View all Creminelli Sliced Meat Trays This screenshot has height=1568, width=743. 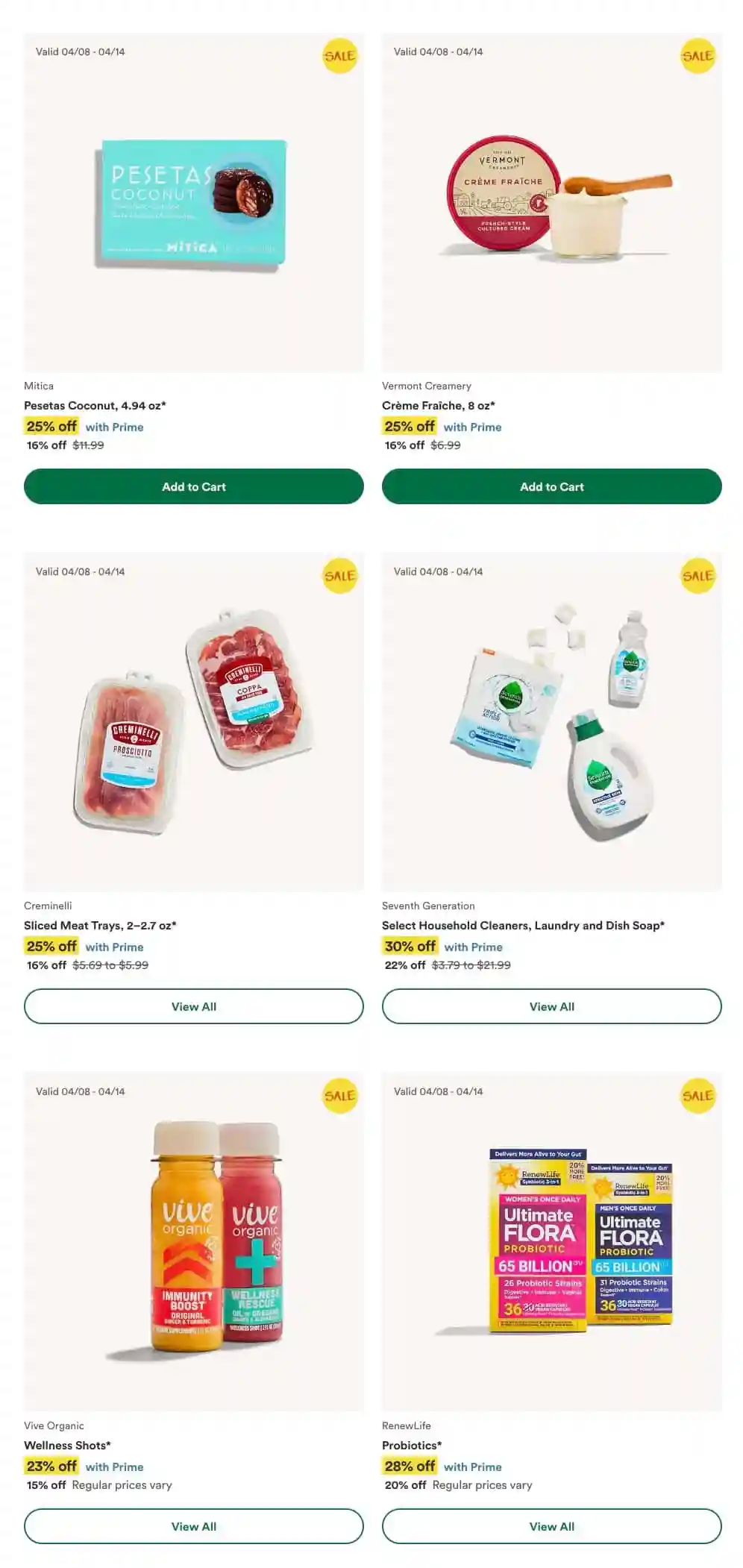click(193, 1006)
